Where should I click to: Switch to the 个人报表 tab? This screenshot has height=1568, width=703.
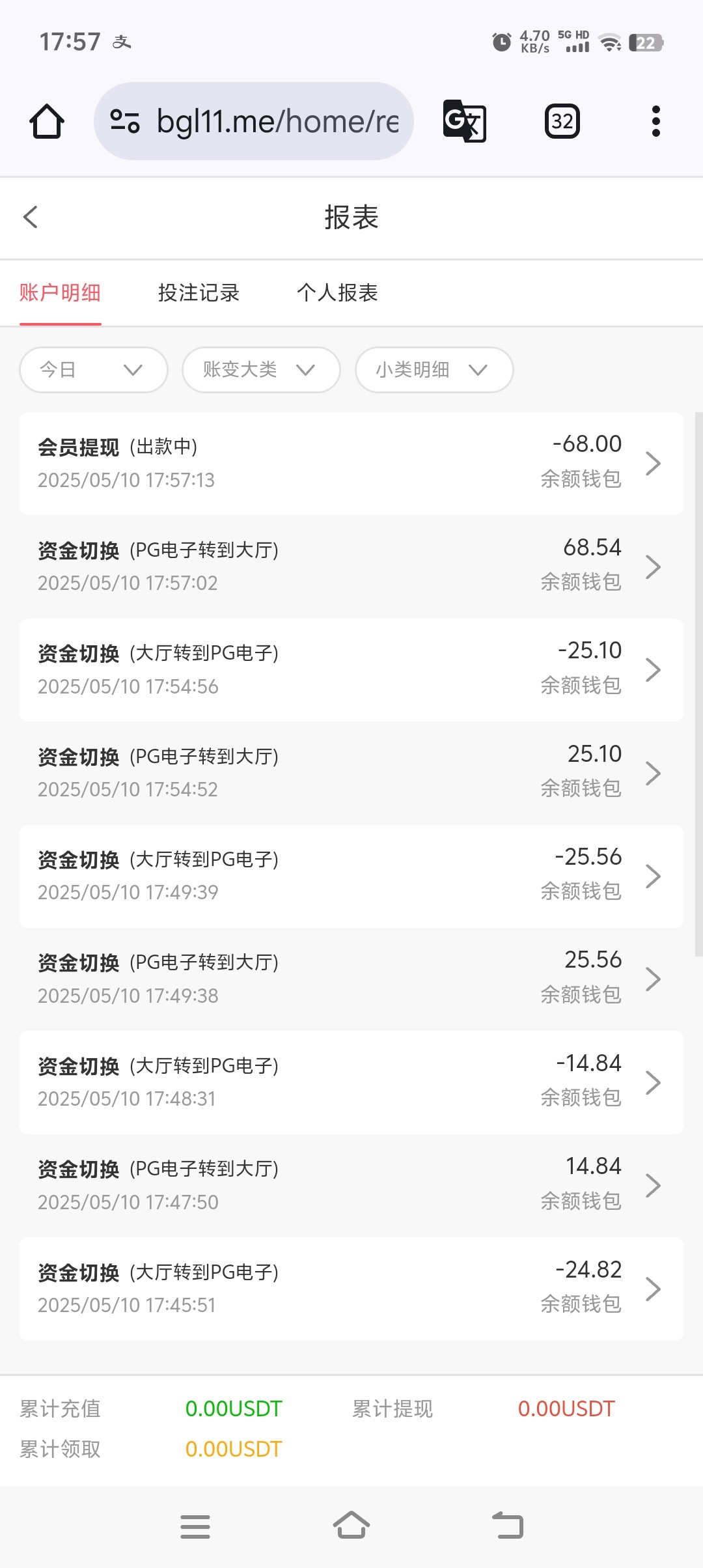click(337, 293)
